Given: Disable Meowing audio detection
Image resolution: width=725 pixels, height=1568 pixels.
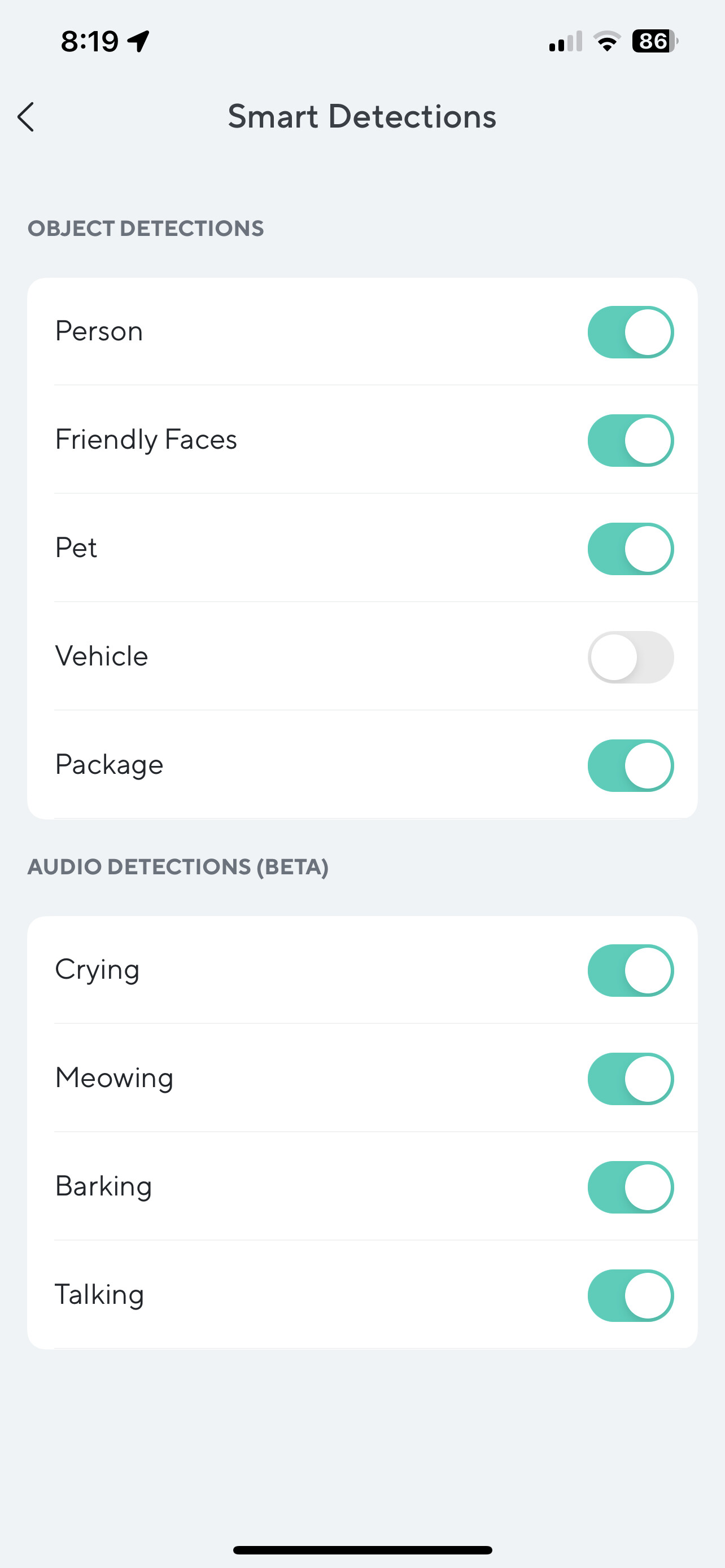Looking at the screenshot, I should [x=630, y=1079].
